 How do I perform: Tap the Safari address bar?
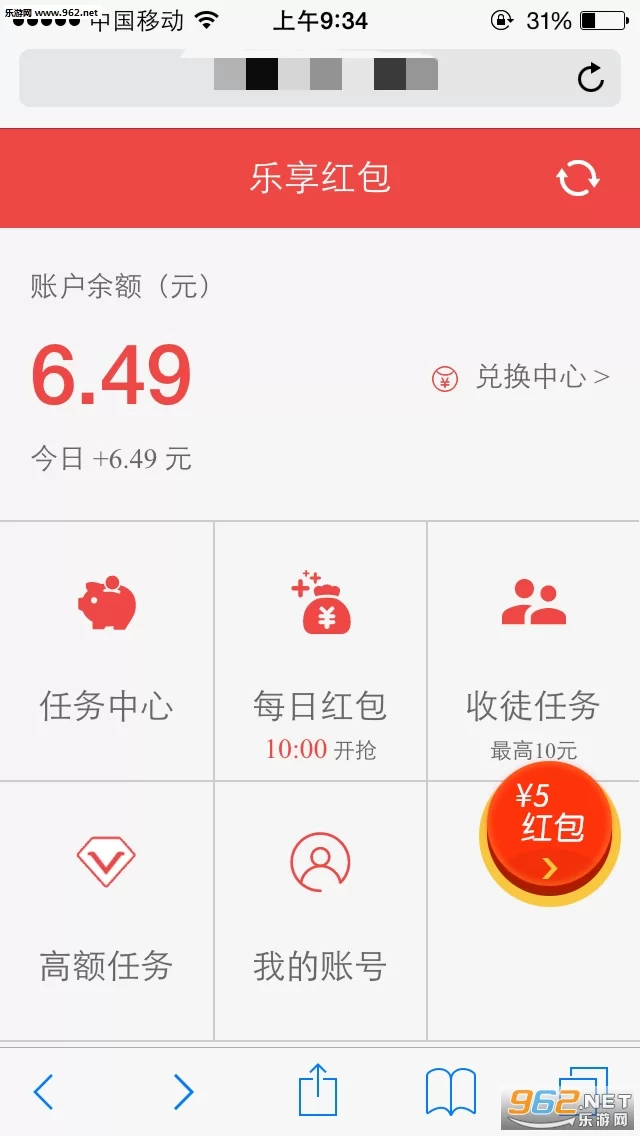(300, 77)
